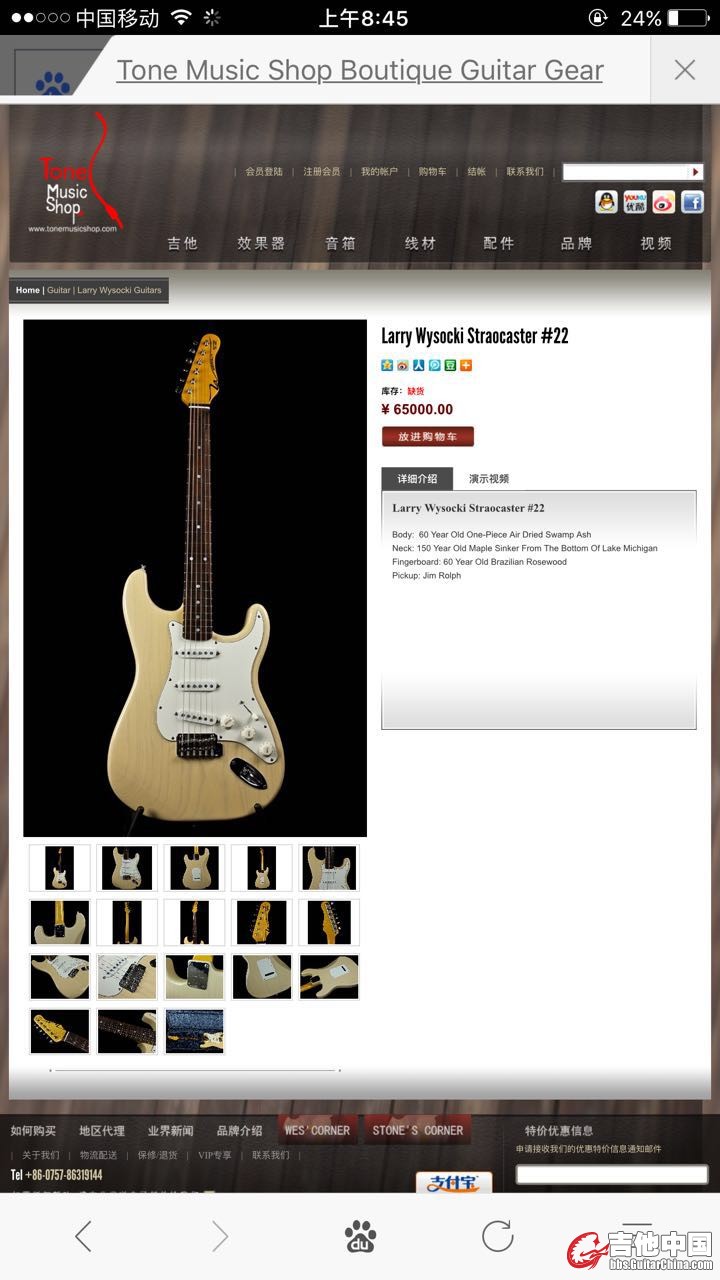Switch to the 演示视频 tab

pyautogui.click(x=489, y=479)
